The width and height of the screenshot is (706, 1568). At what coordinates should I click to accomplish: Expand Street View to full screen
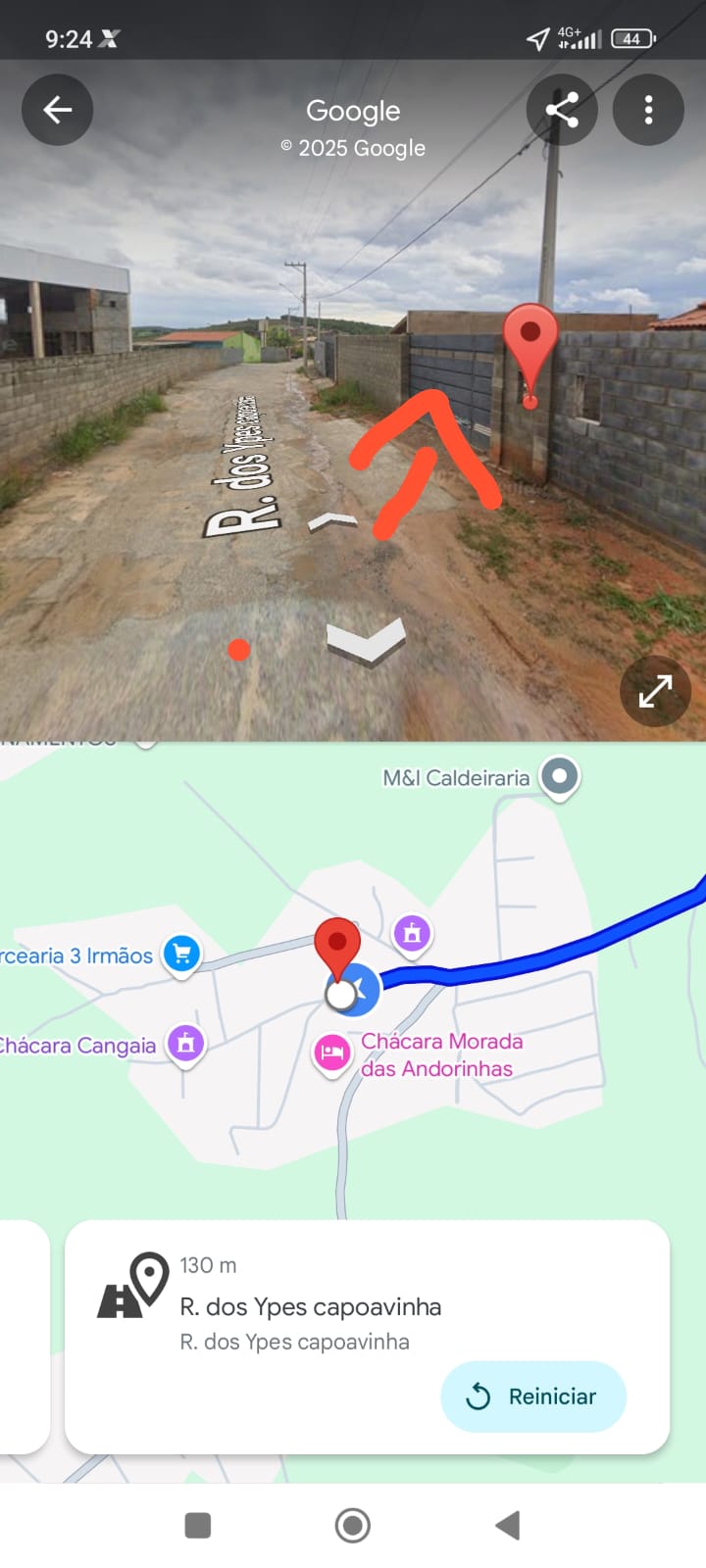[655, 692]
